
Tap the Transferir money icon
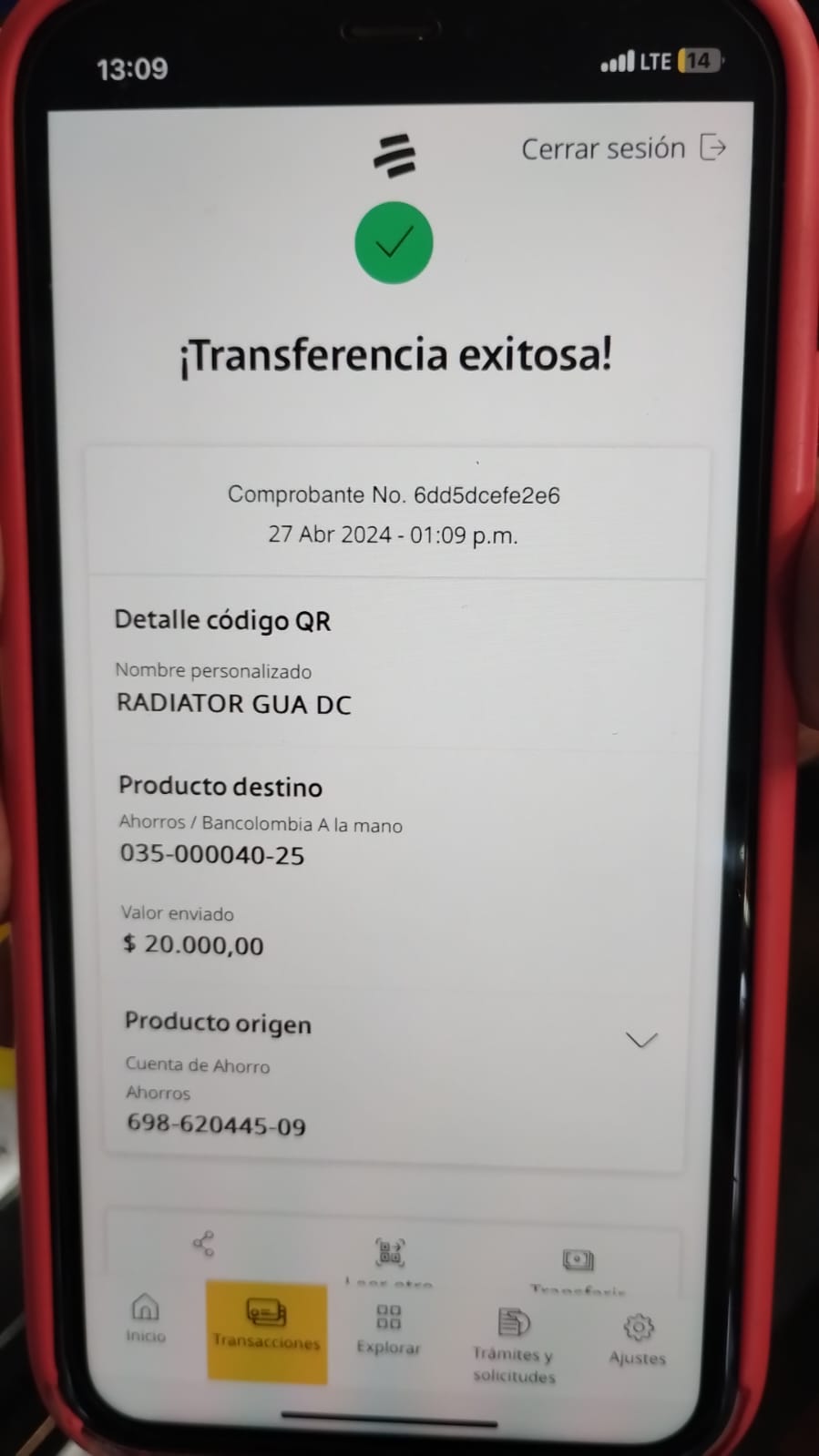coord(578,1261)
